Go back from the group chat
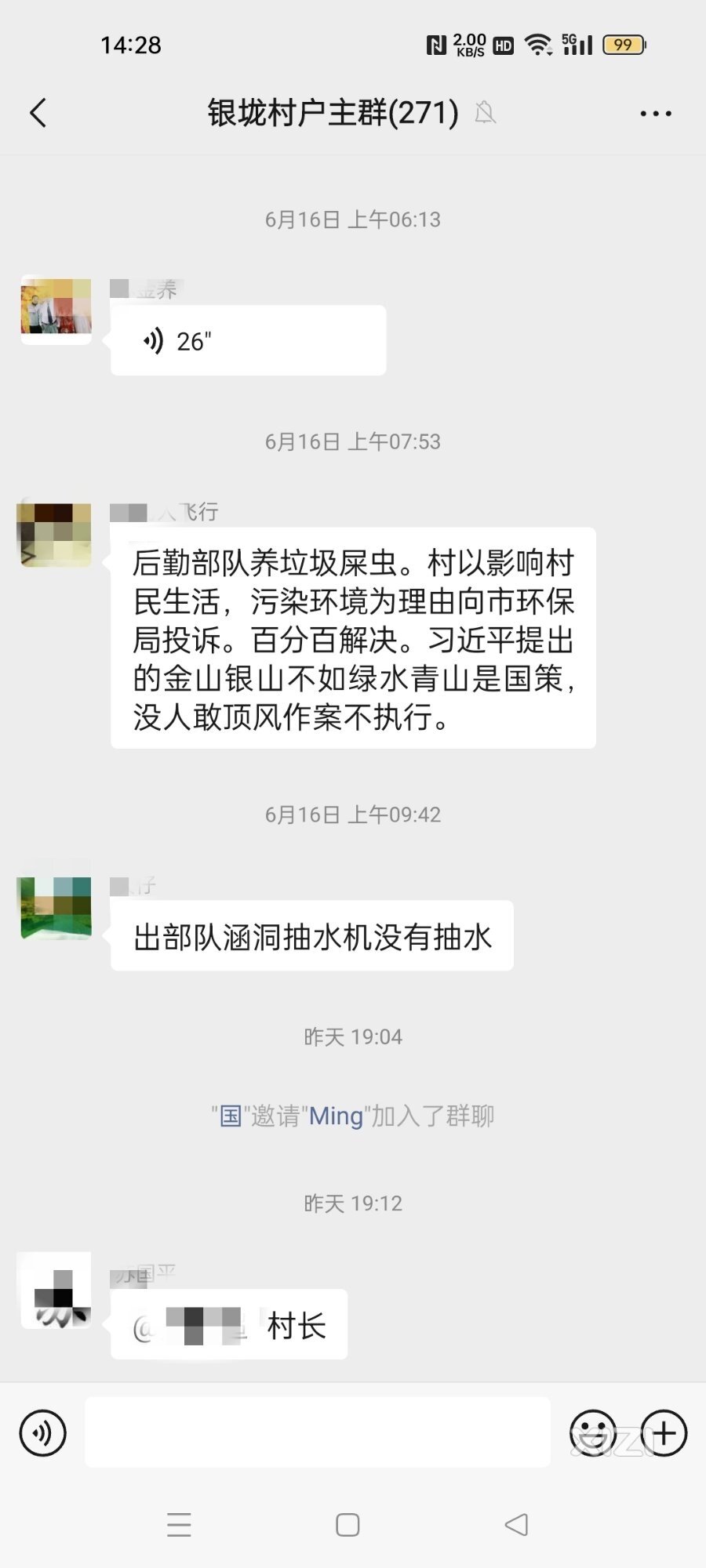Viewport: 706px width, 1568px height. coord(38,113)
